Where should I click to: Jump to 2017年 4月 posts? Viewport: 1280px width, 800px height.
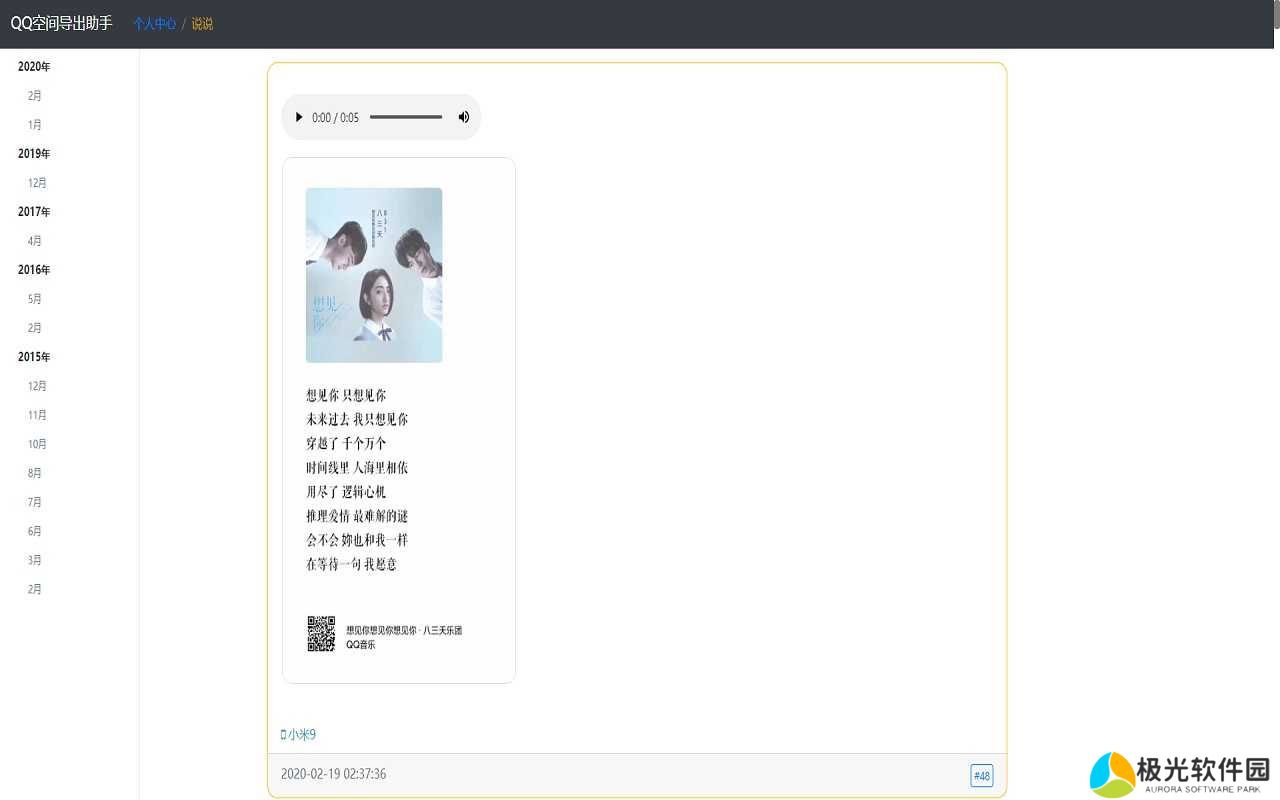[x=35, y=241]
